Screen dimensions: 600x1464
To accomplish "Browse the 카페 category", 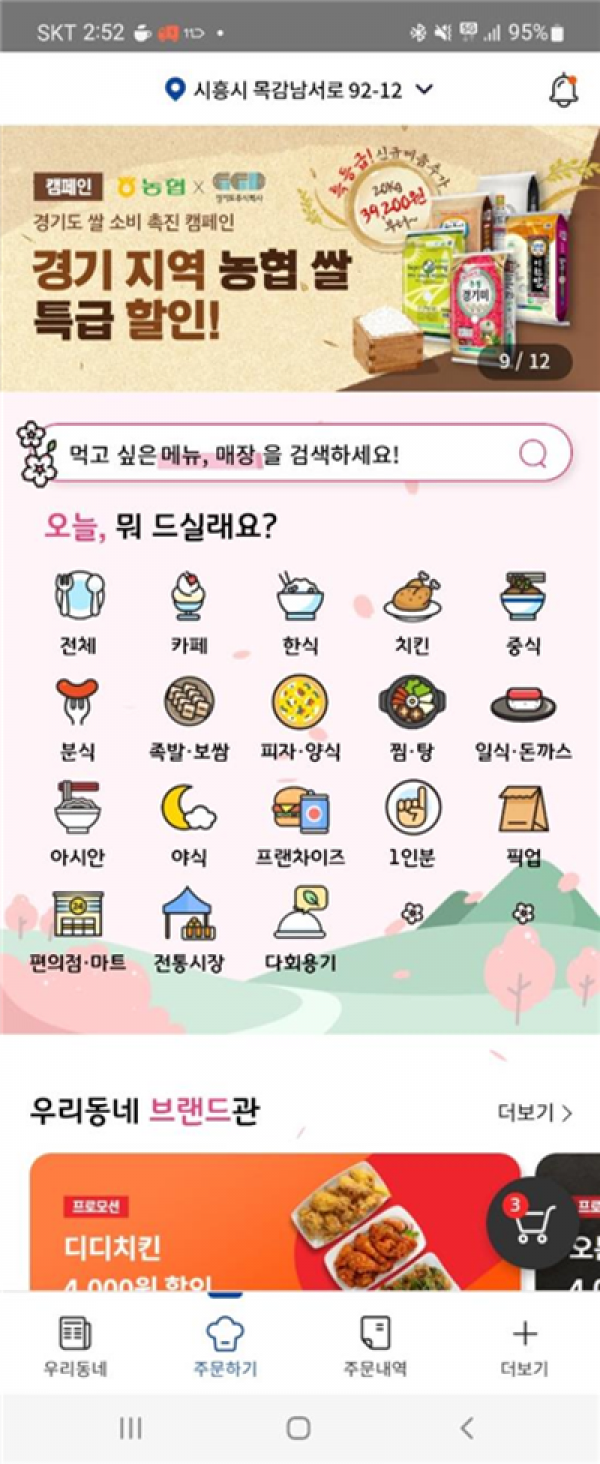I will [189, 612].
